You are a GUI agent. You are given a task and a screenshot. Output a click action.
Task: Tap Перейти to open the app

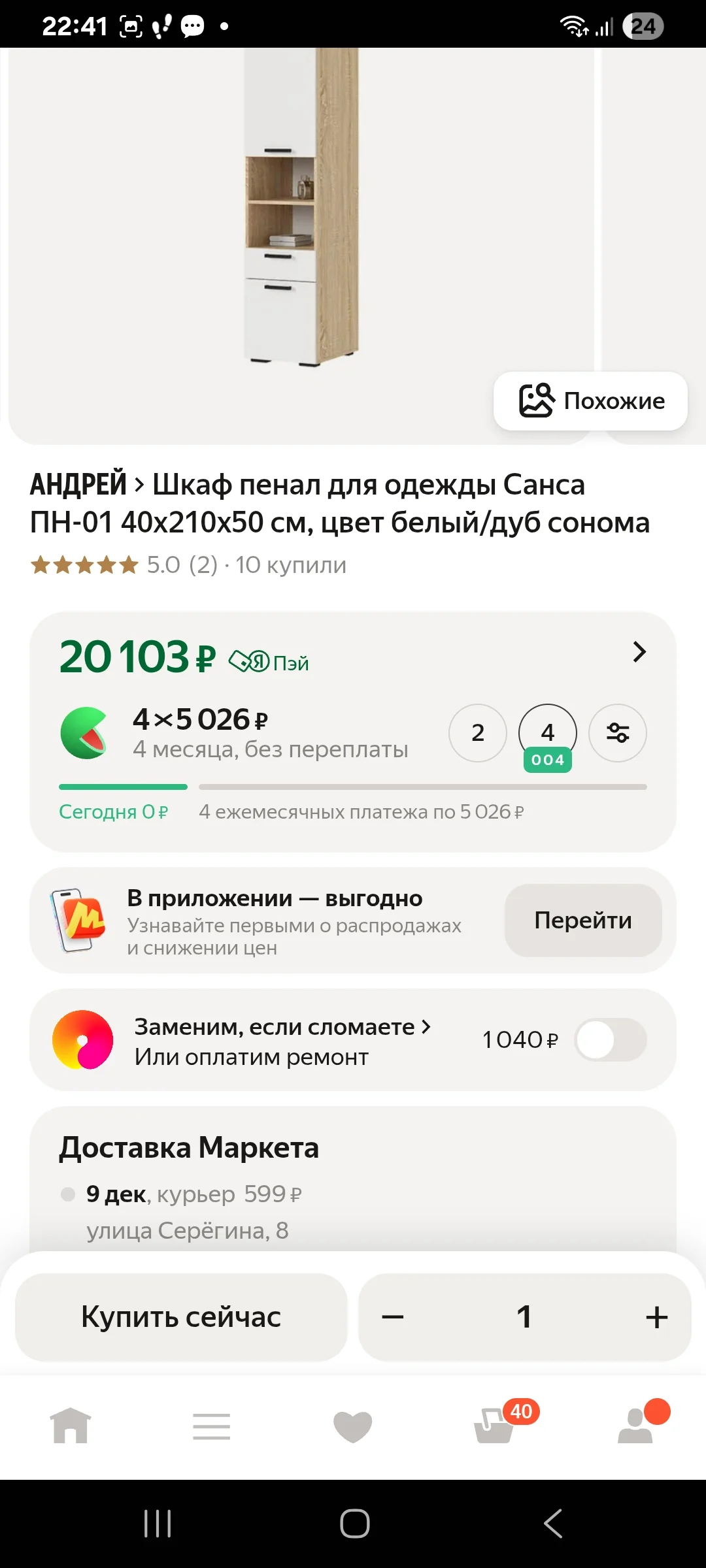pos(582,920)
